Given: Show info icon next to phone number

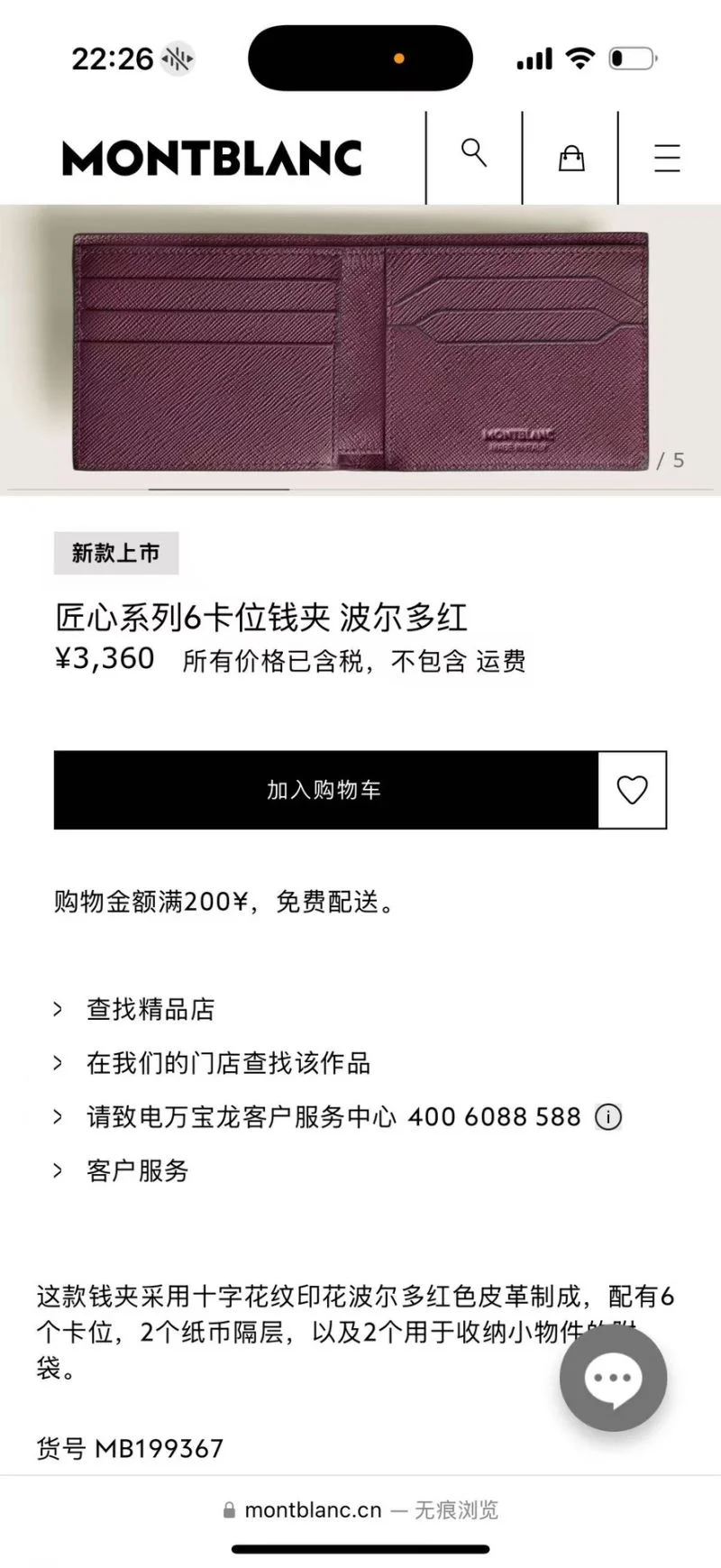Looking at the screenshot, I should pyautogui.click(x=608, y=1117).
